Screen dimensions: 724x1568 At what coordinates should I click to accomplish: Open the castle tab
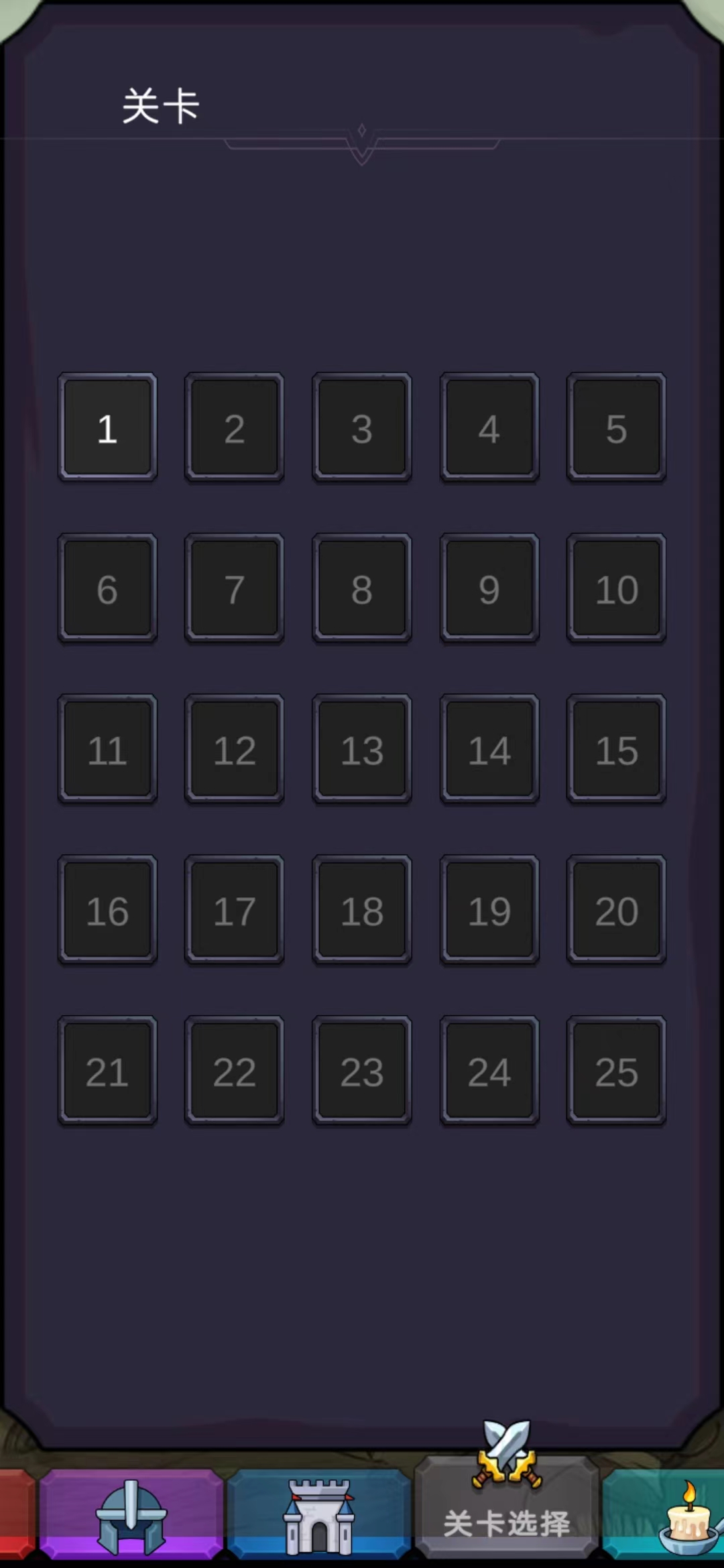pos(319,1516)
